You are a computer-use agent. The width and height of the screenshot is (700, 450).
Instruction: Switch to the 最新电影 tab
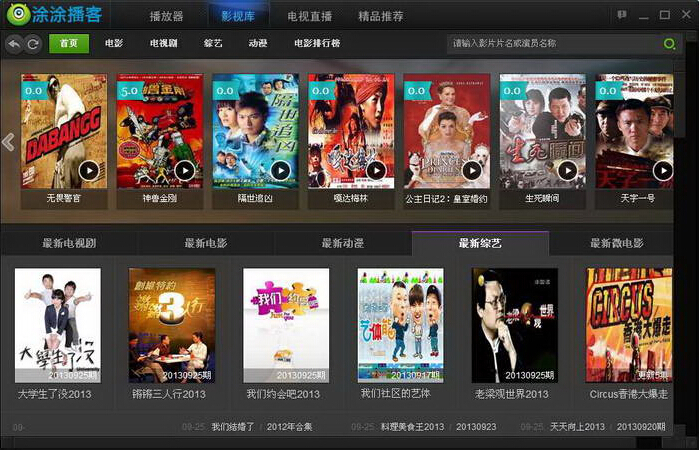pyautogui.click(x=206, y=243)
